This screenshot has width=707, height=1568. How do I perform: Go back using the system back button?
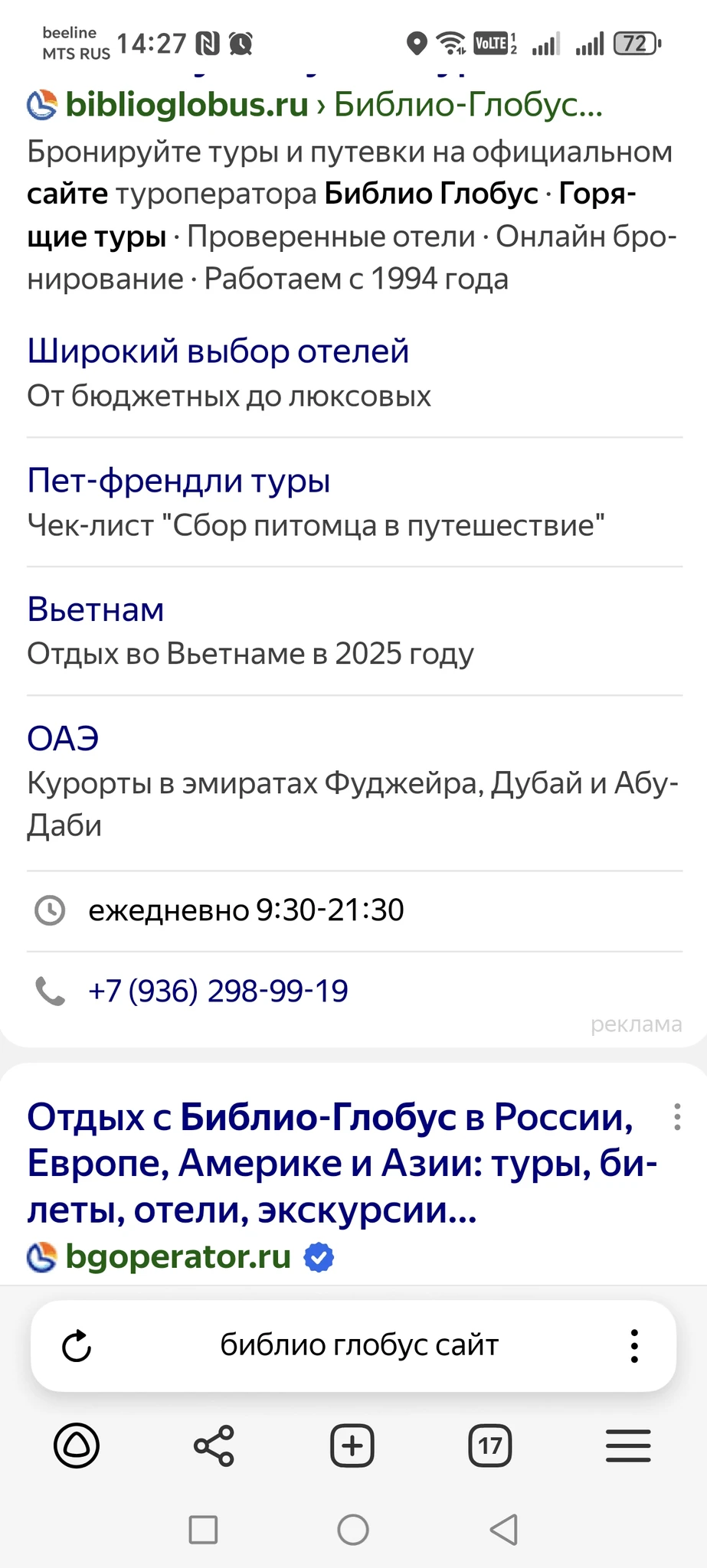(503, 1530)
